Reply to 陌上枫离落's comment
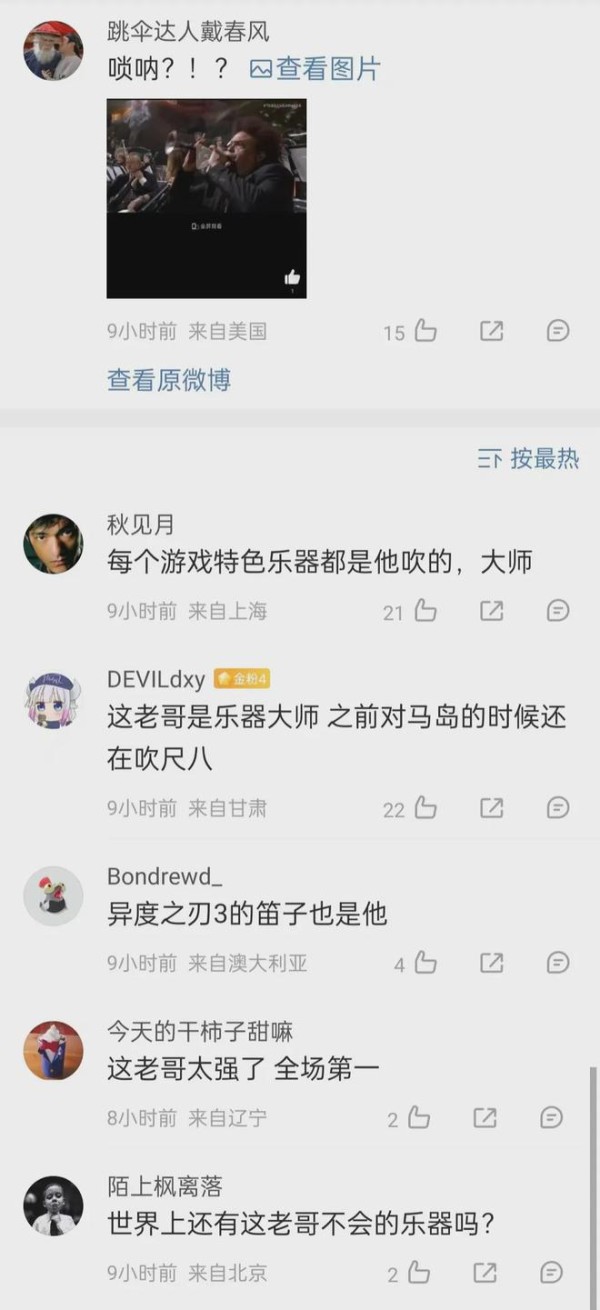 click(551, 1272)
